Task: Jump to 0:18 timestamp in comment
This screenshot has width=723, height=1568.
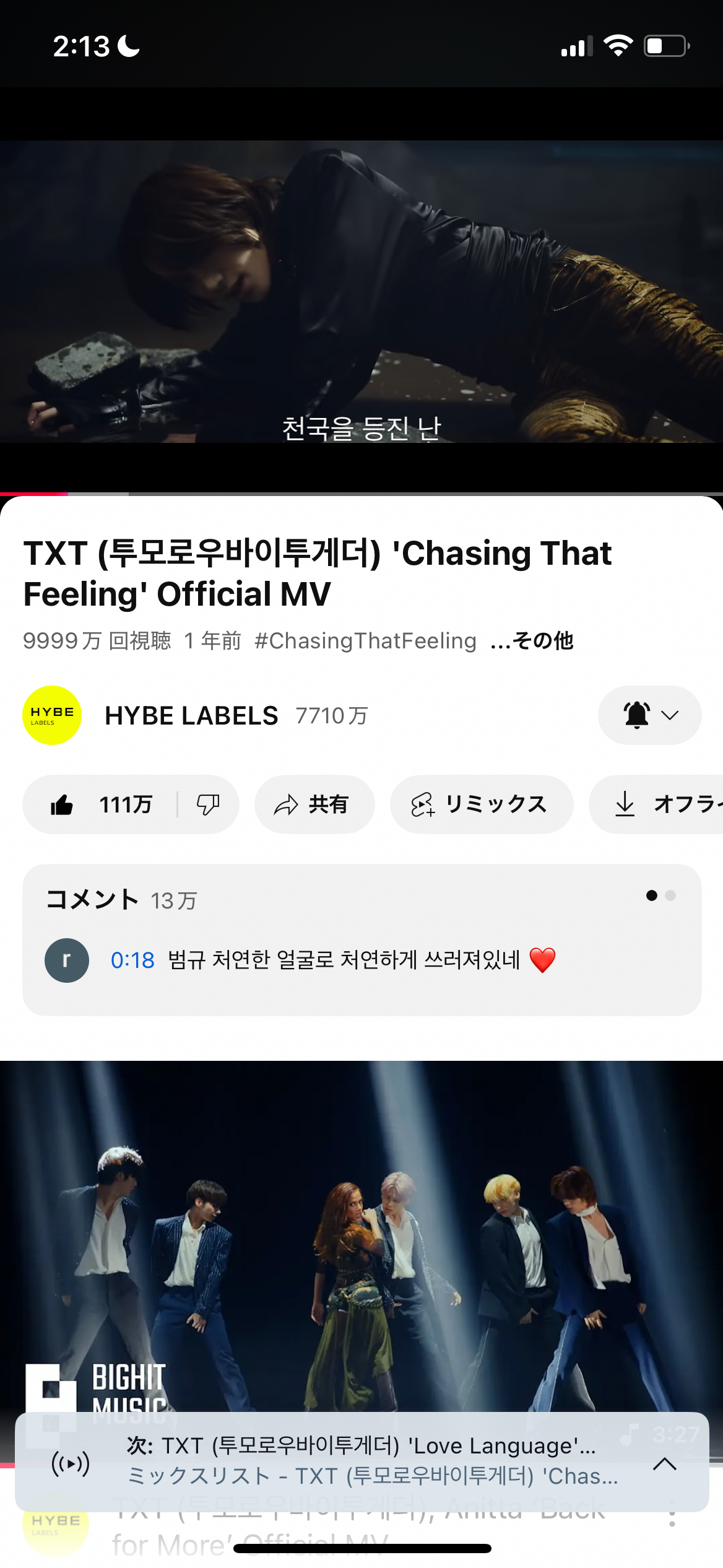Action: 132,960
